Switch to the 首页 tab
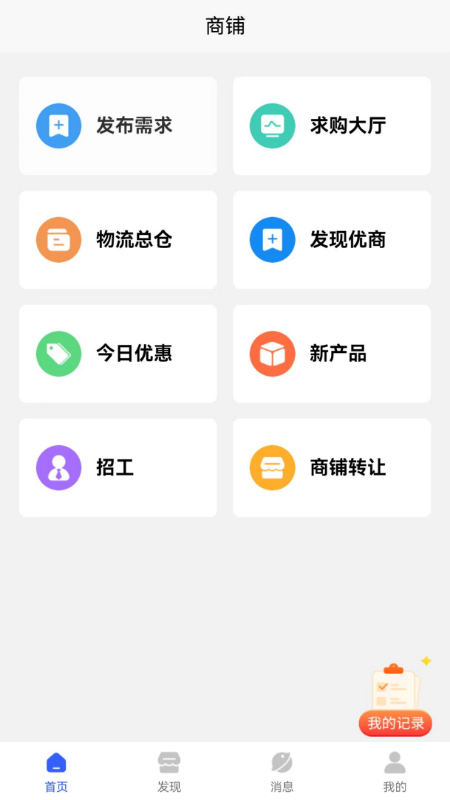 (56, 771)
